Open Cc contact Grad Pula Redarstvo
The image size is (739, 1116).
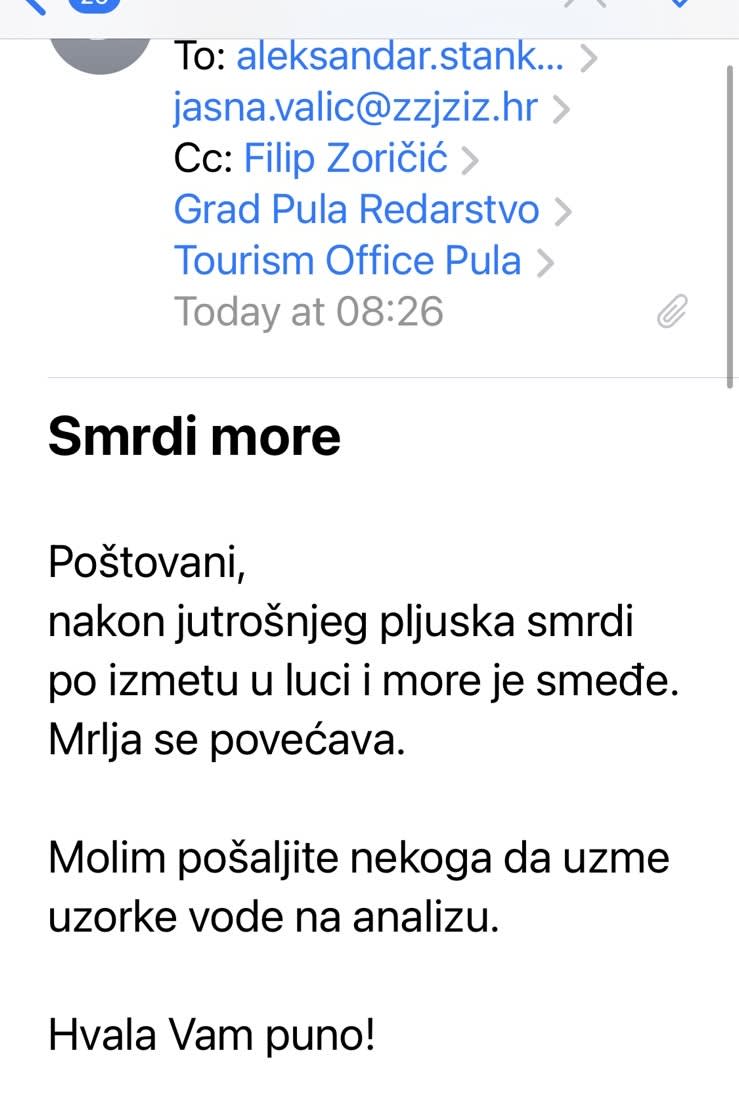pyautogui.click(x=357, y=210)
